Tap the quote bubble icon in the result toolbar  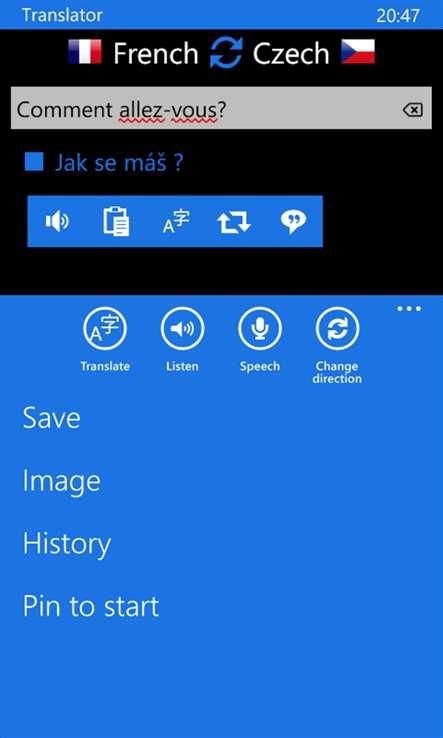click(293, 222)
